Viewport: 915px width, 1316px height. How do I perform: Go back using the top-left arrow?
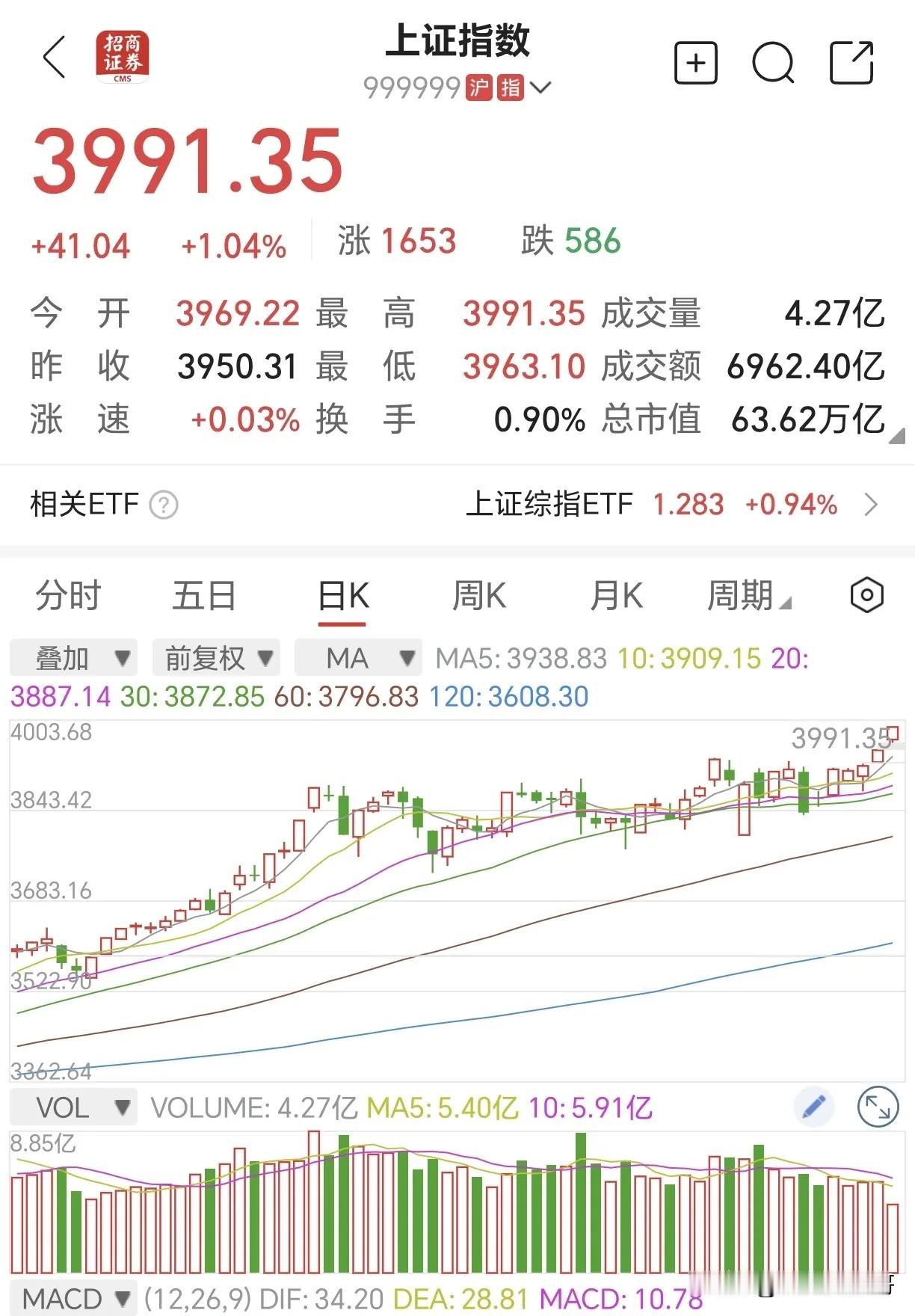pos(55,57)
